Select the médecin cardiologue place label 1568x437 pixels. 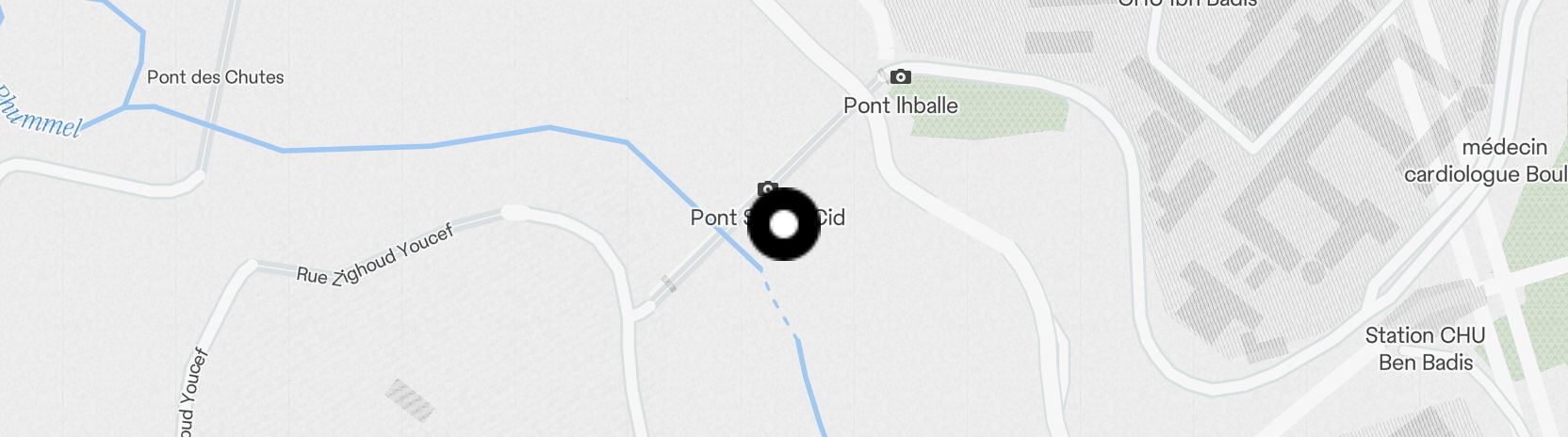click(x=1485, y=161)
